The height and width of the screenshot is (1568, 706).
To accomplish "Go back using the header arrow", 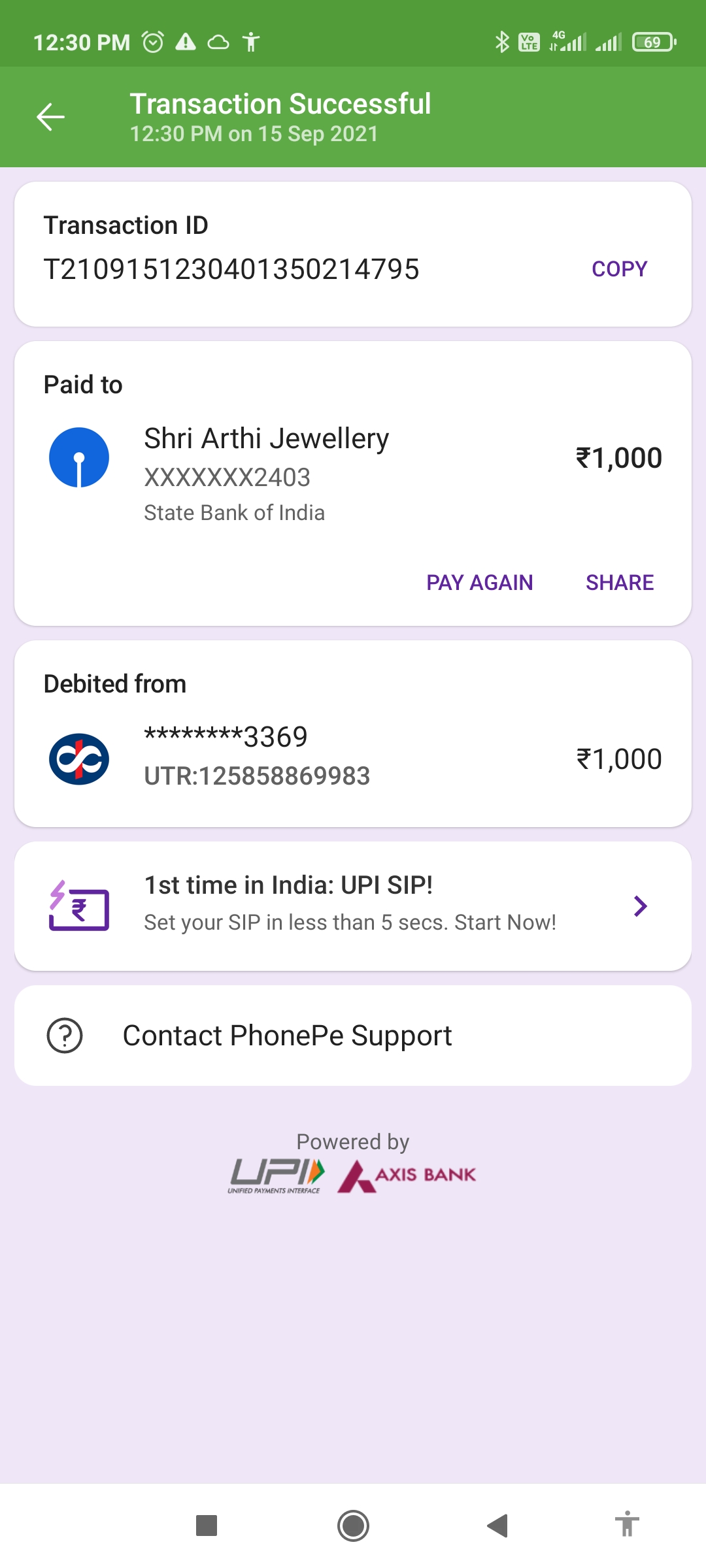I will click(50, 118).
